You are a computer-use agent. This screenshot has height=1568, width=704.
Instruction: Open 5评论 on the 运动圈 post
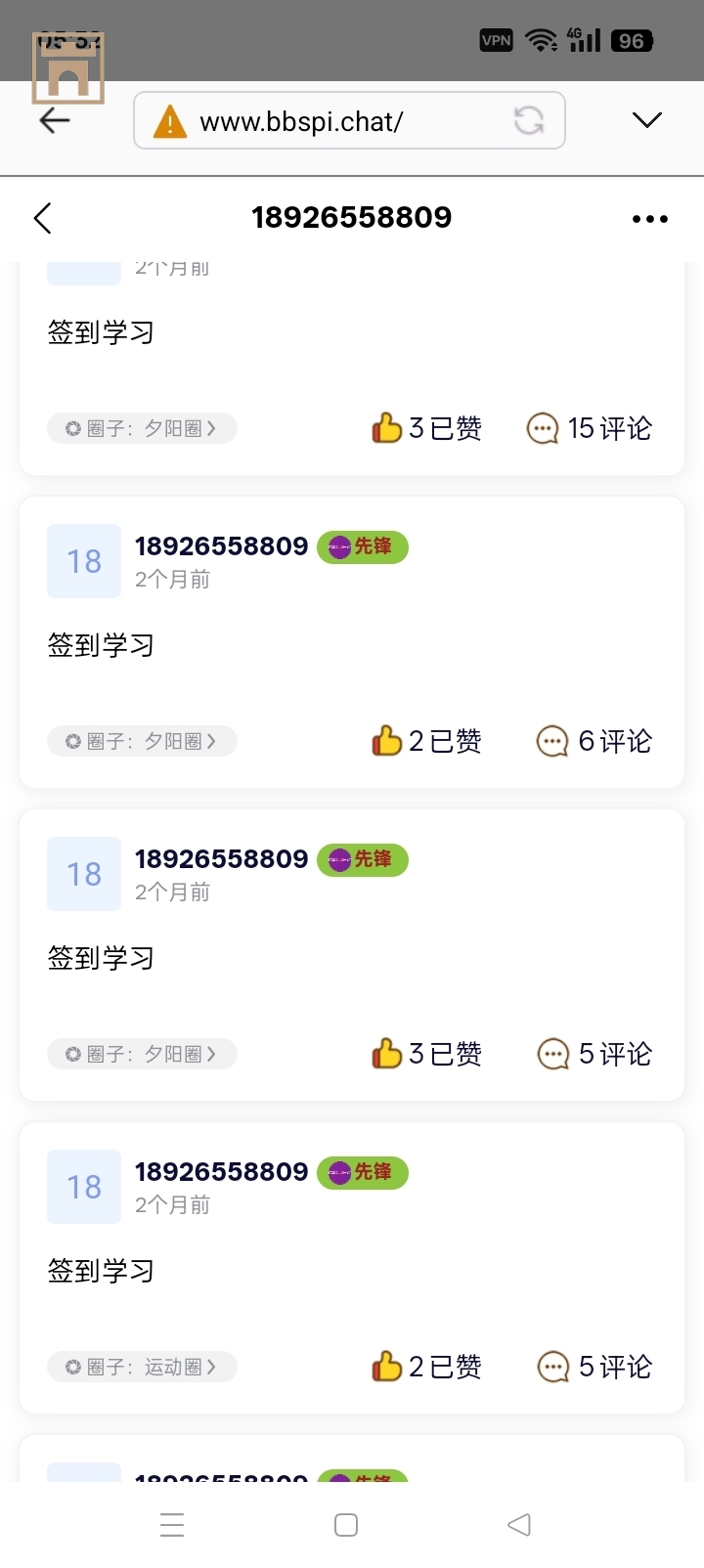pos(594,1367)
